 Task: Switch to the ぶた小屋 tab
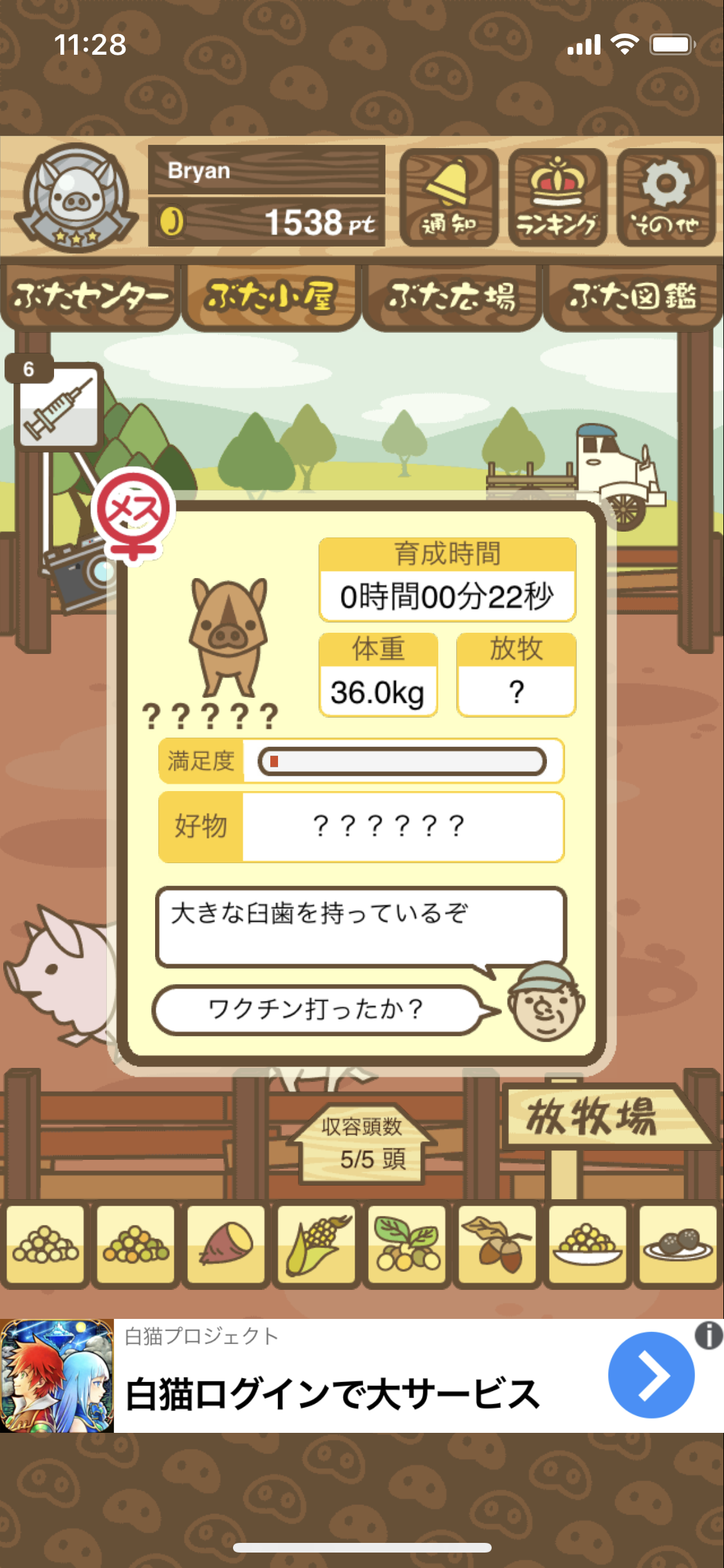click(x=270, y=297)
